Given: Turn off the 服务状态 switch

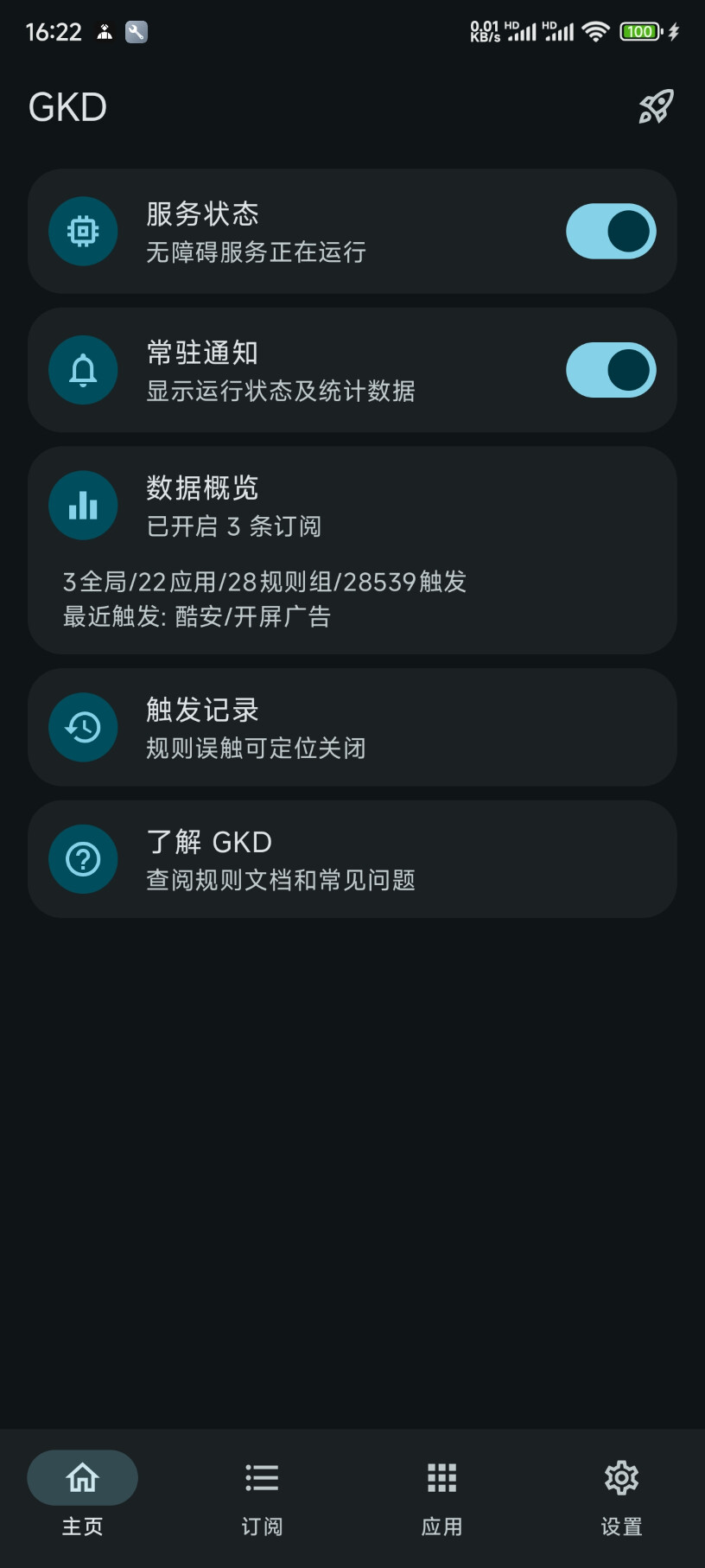Looking at the screenshot, I should click(x=611, y=232).
